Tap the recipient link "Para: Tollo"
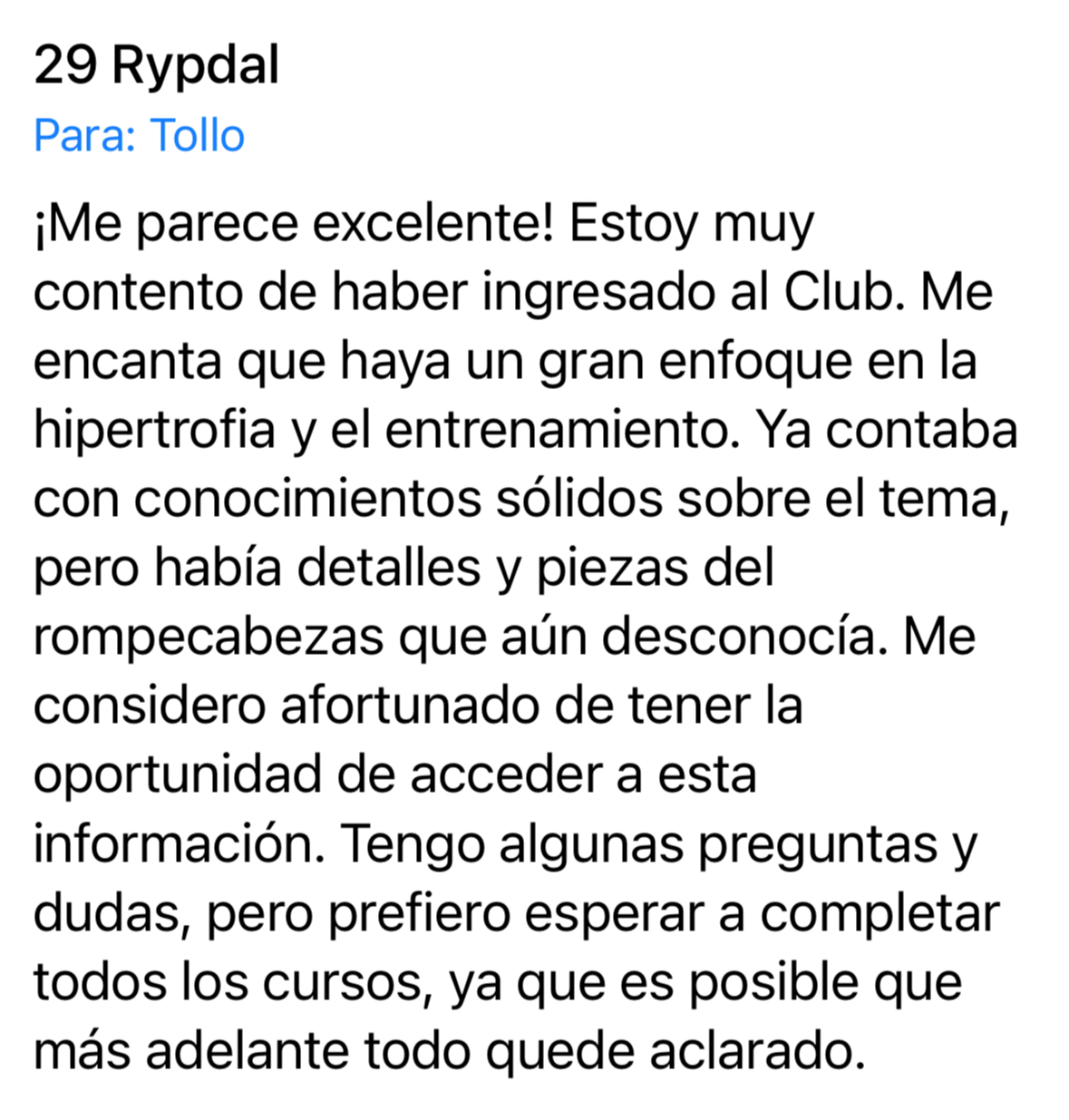Viewport: 1069px width, 1120px height. pyautogui.click(x=140, y=136)
